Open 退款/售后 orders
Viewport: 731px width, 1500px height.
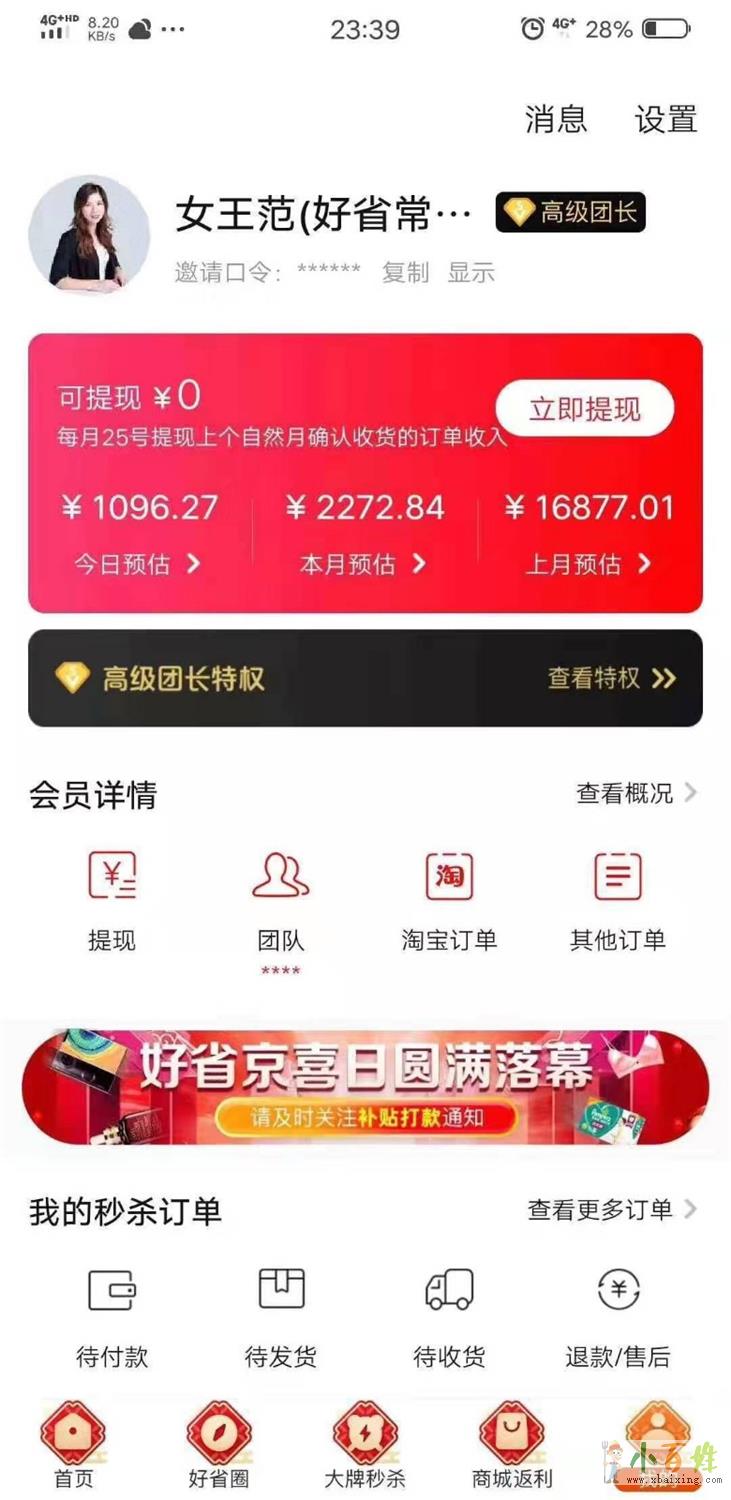click(618, 1313)
